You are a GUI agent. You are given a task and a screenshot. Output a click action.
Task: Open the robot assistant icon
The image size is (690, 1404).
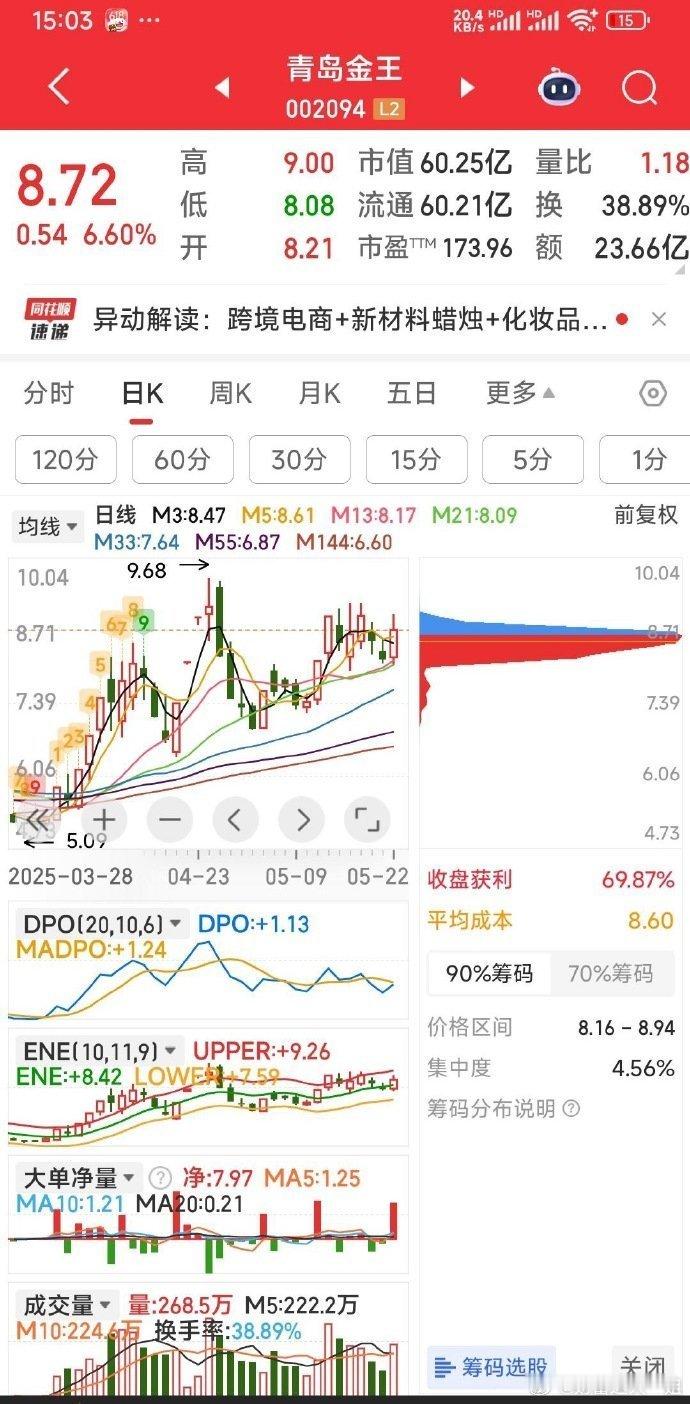coord(560,88)
